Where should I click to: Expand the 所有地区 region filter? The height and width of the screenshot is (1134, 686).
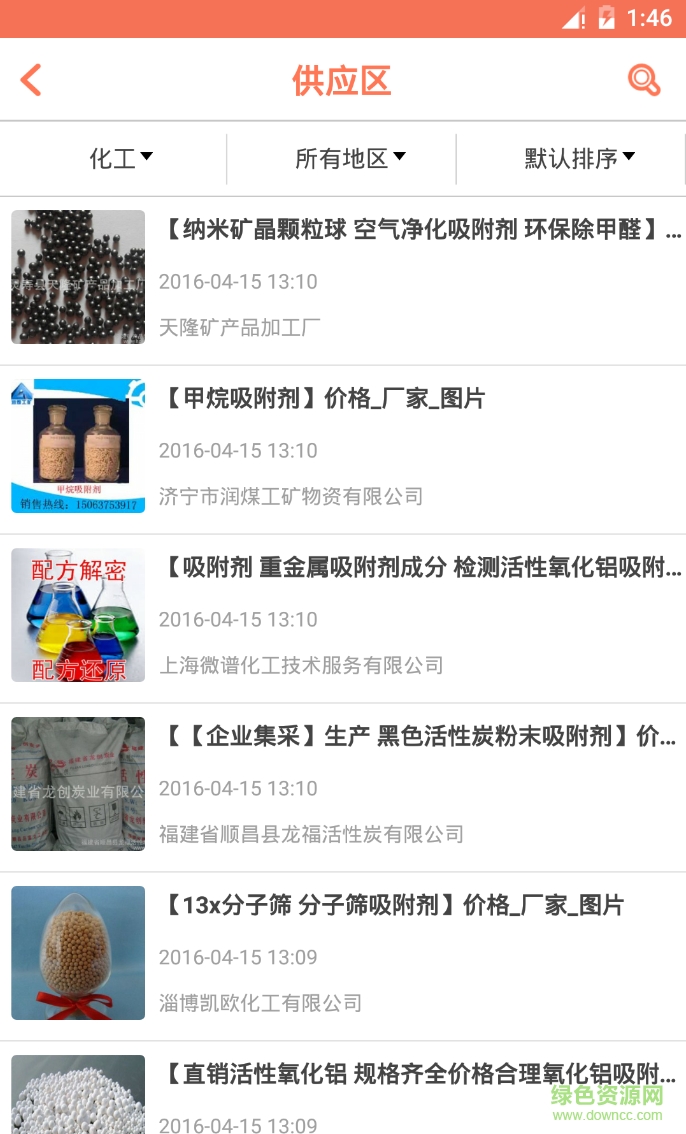pyautogui.click(x=350, y=158)
